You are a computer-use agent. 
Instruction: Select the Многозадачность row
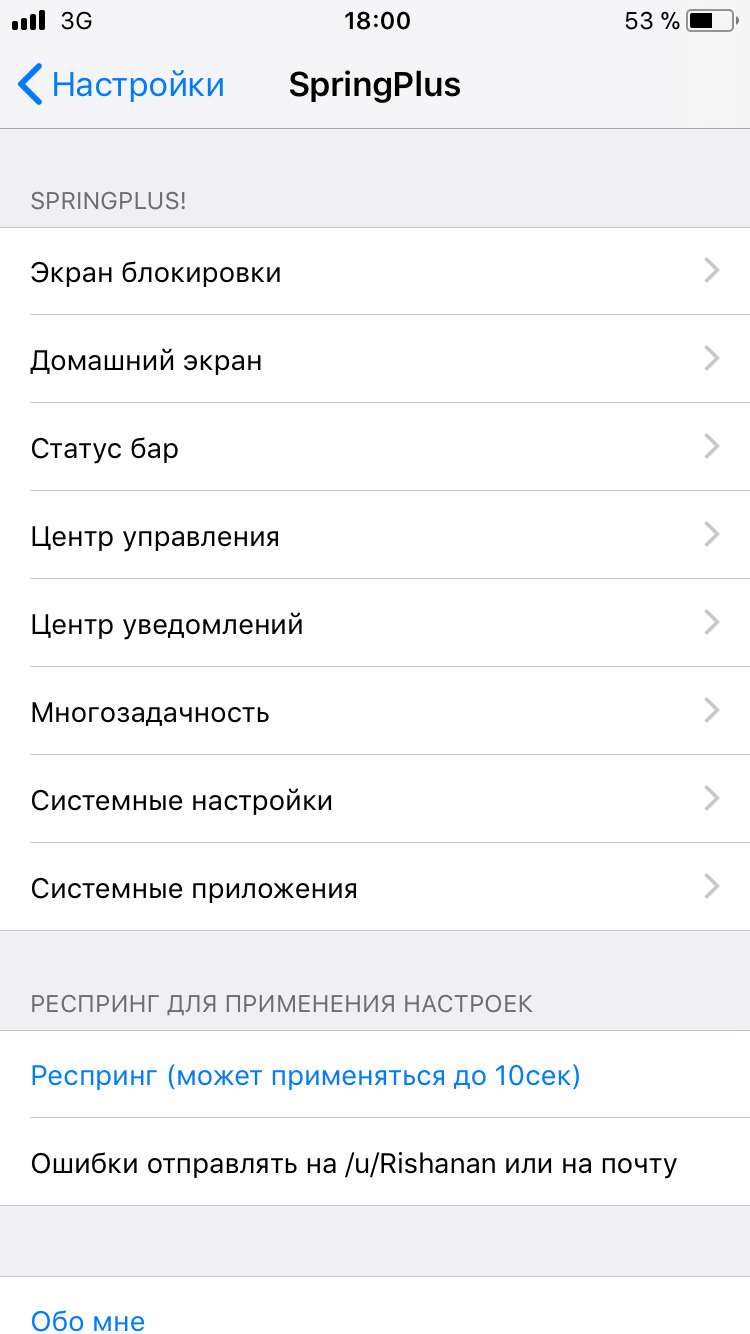[x=375, y=711]
